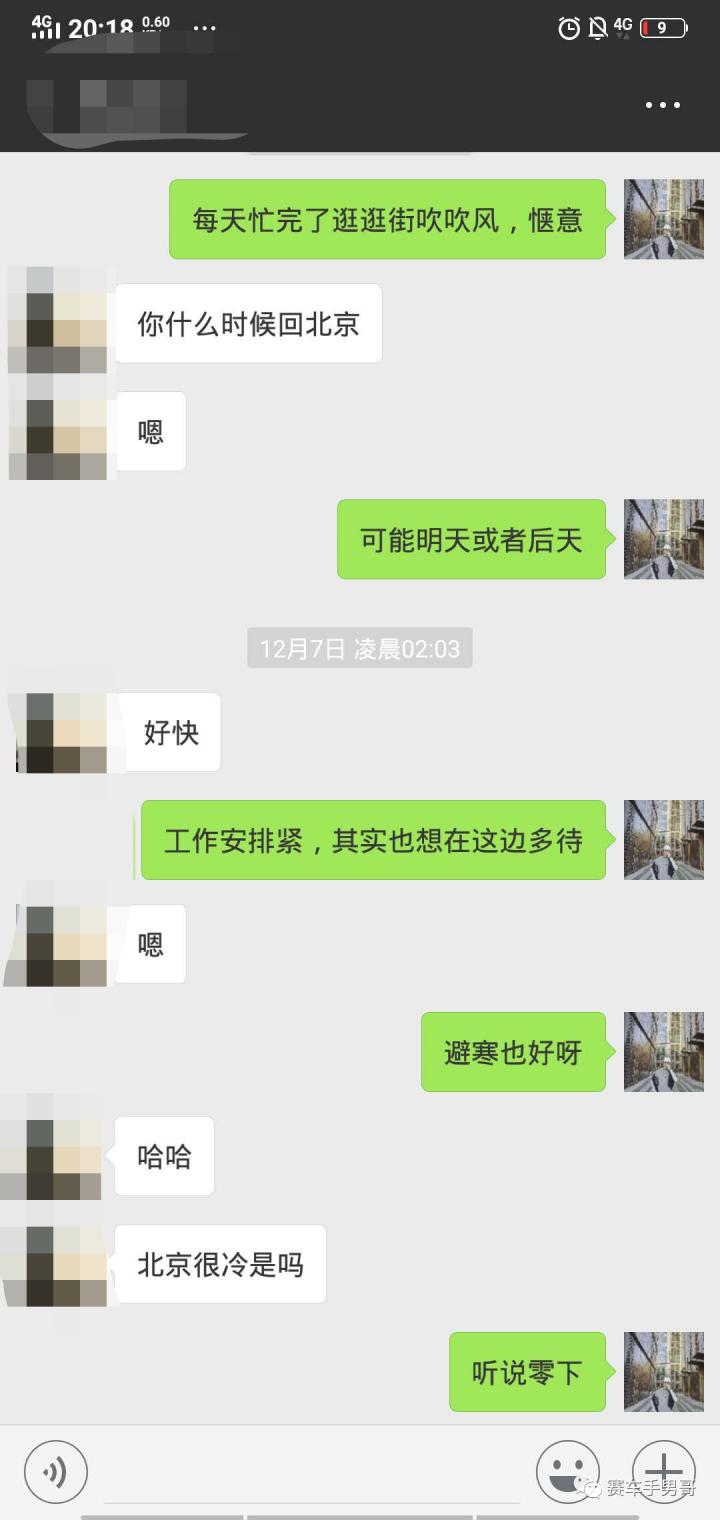The image size is (720, 1520).
Task: Open the emoji sticker panel
Action: [x=568, y=1472]
